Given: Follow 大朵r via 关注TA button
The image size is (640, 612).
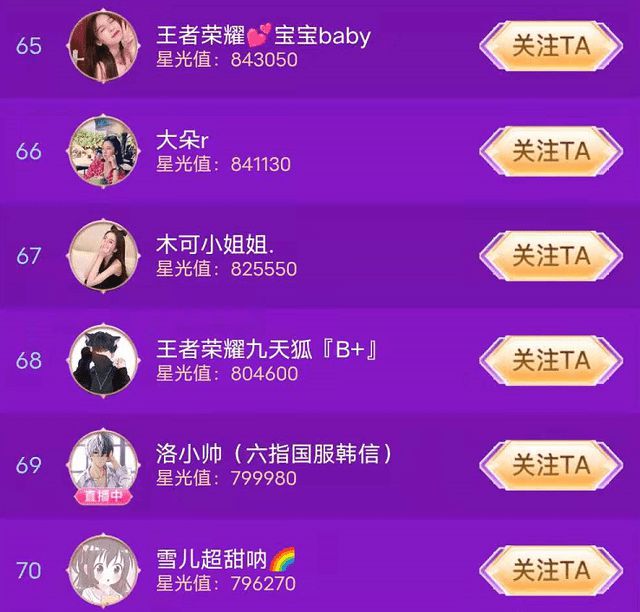Looking at the screenshot, I should pos(552,151).
